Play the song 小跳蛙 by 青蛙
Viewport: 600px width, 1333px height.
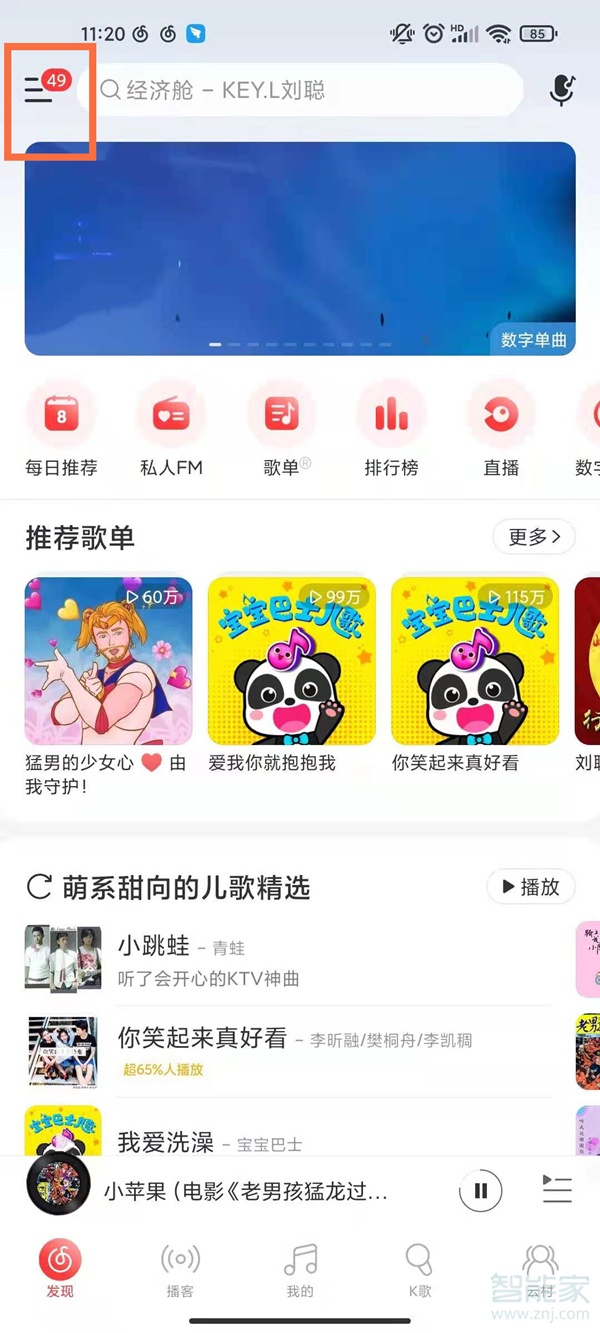(x=300, y=960)
